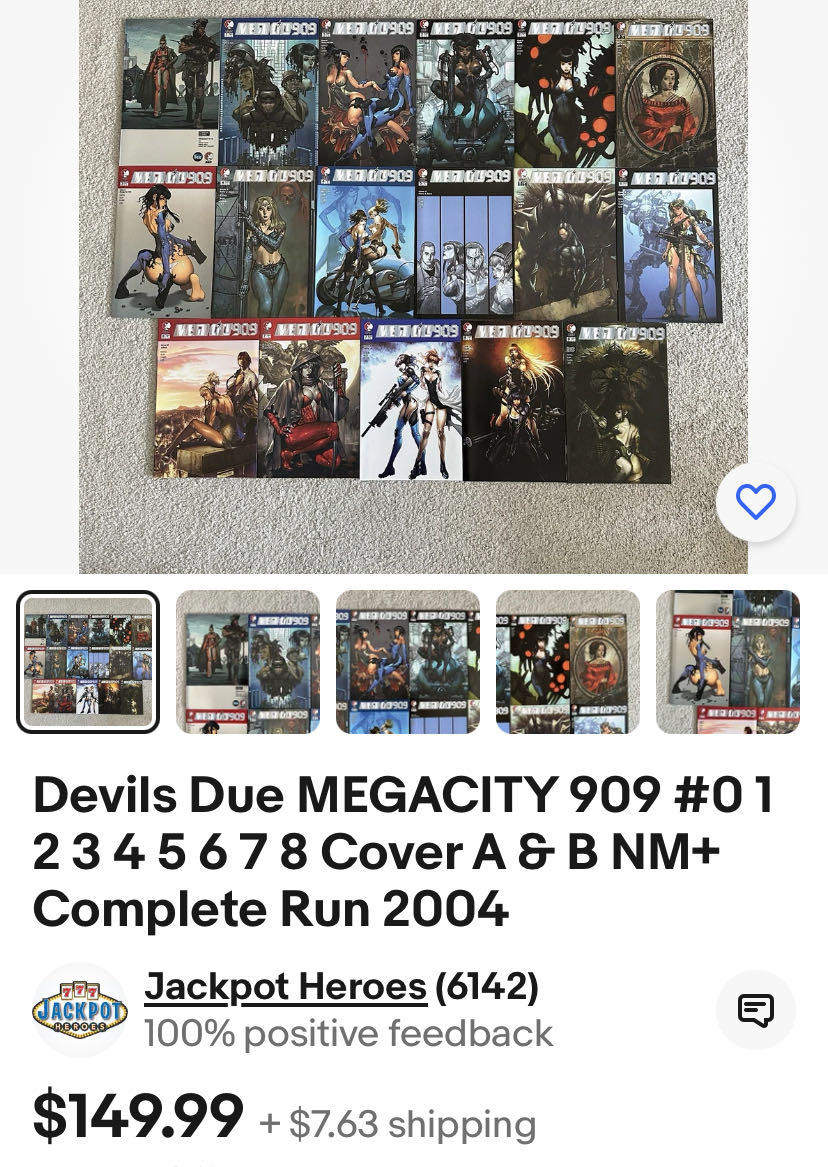View the fifth photo thumbnail
Image resolution: width=828 pixels, height=1167 pixels.
click(x=728, y=662)
